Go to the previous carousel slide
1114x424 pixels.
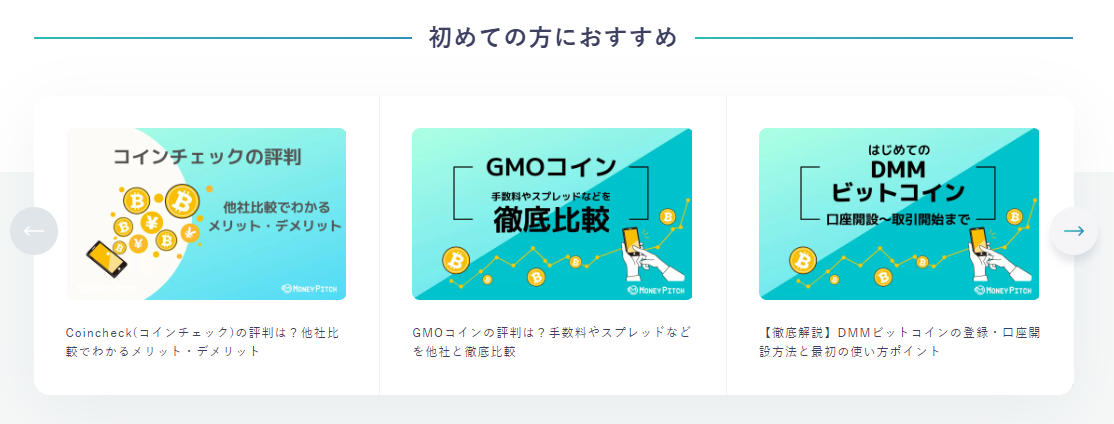tap(34, 231)
